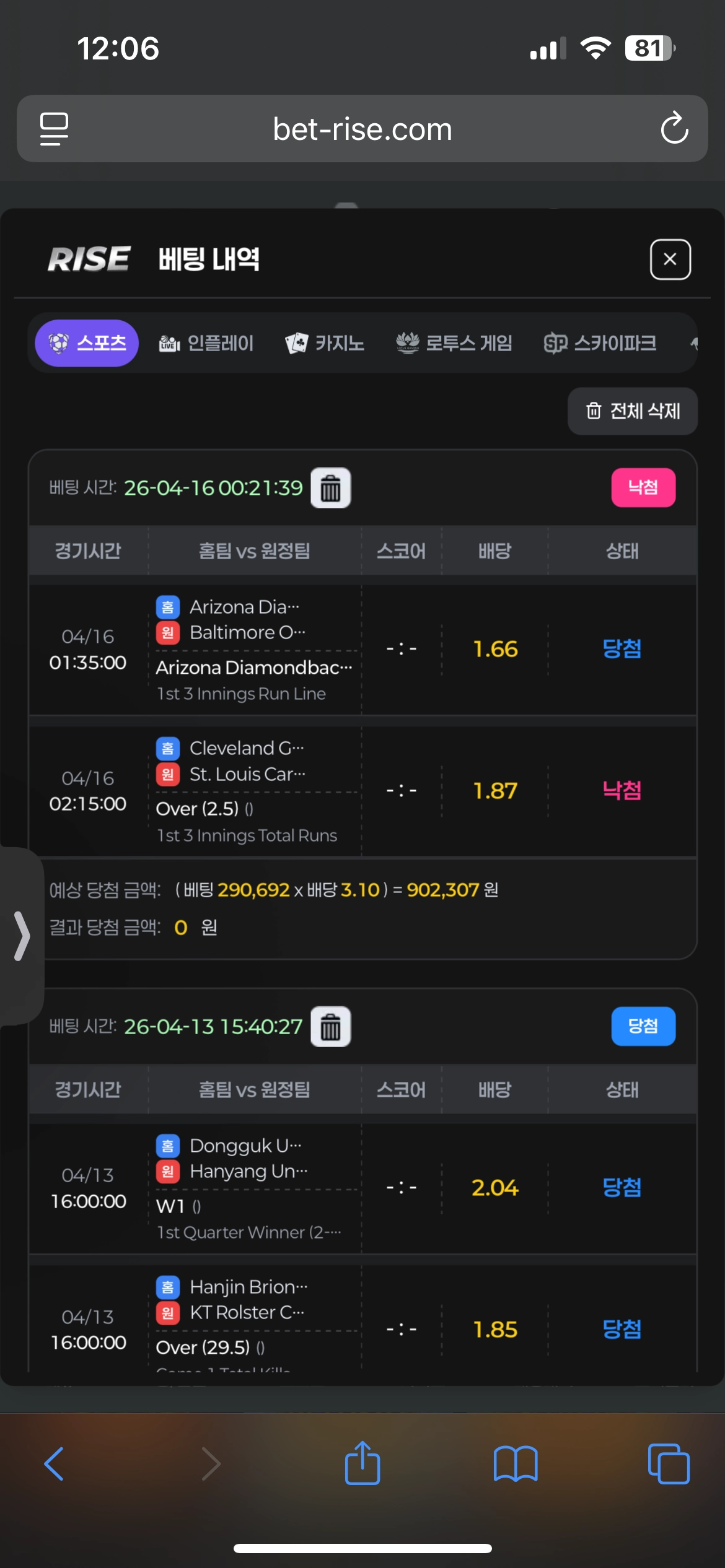This screenshot has width=725, height=1568.
Task: Delete the bet placed 26-04-13 15:40:27
Action: click(x=330, y=1027)
